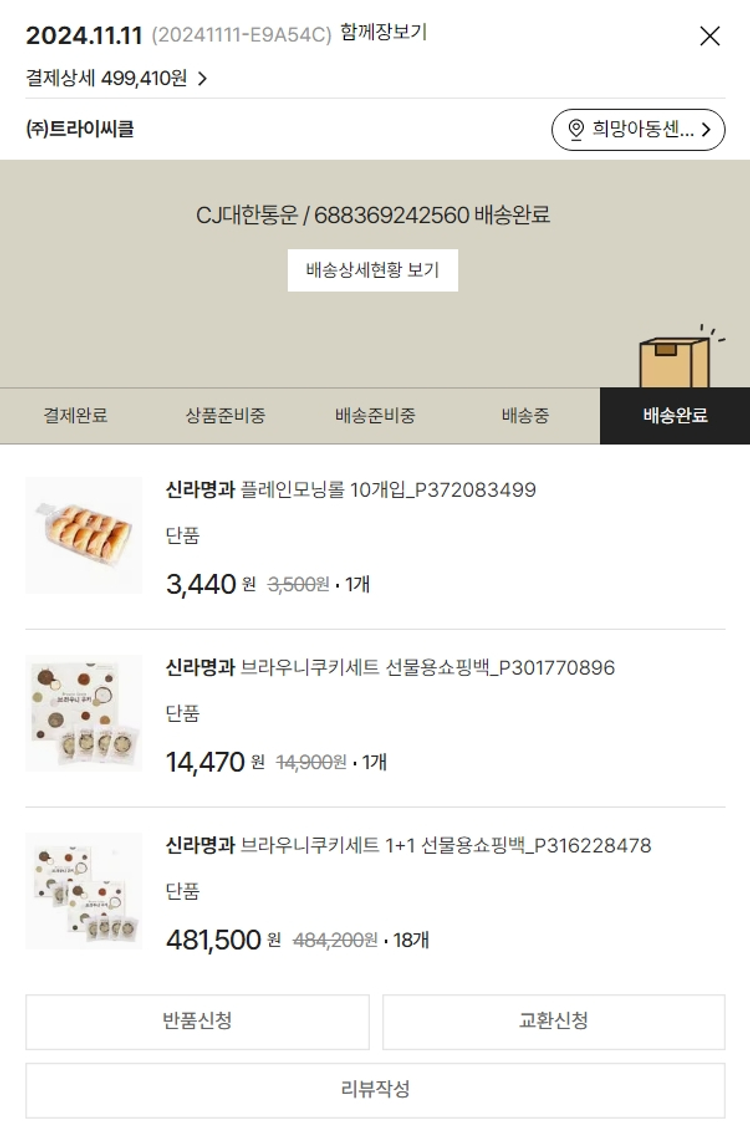
Task: Open payment details for 499,410원
Action: [117, 78]
